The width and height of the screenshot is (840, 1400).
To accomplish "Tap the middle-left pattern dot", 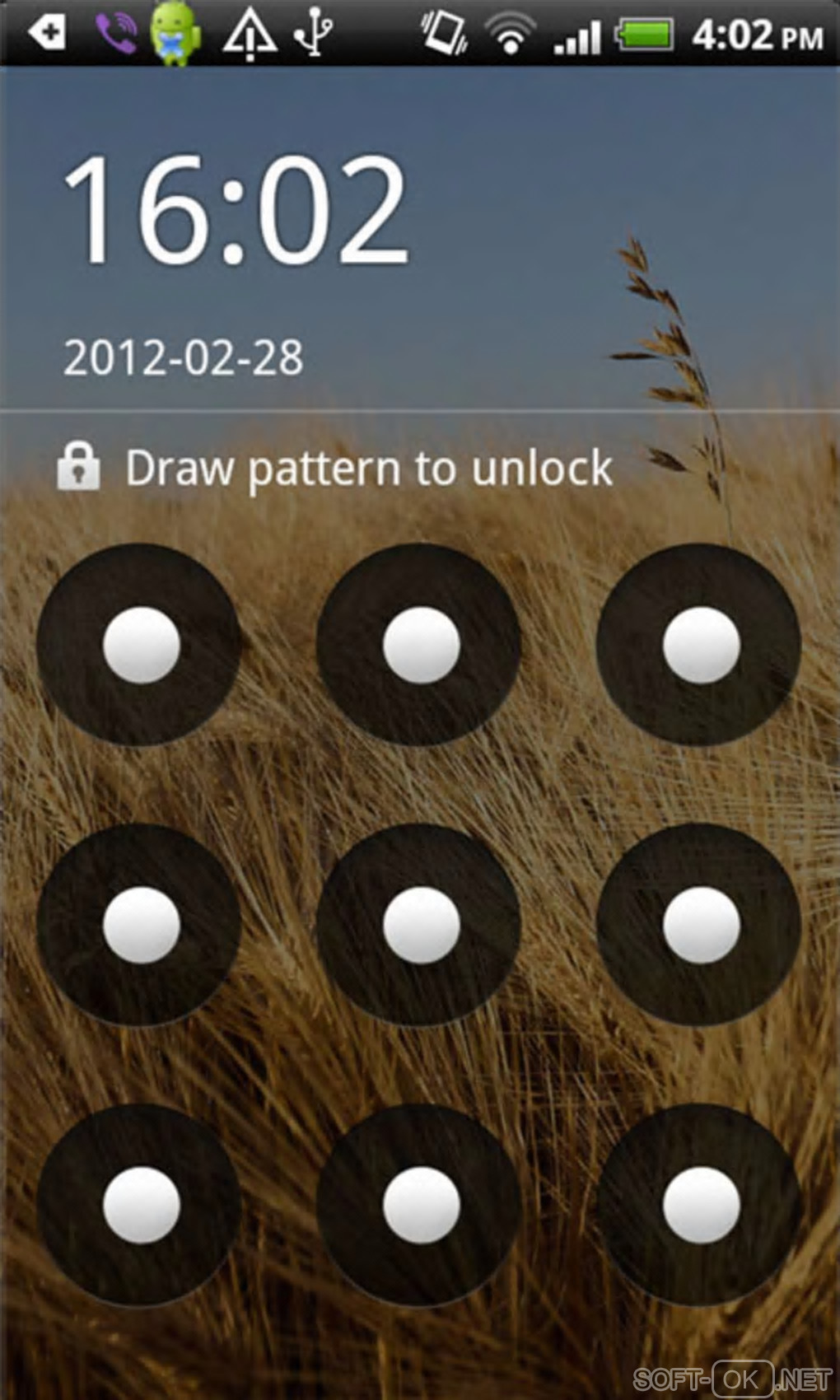I will coord(141,925).
